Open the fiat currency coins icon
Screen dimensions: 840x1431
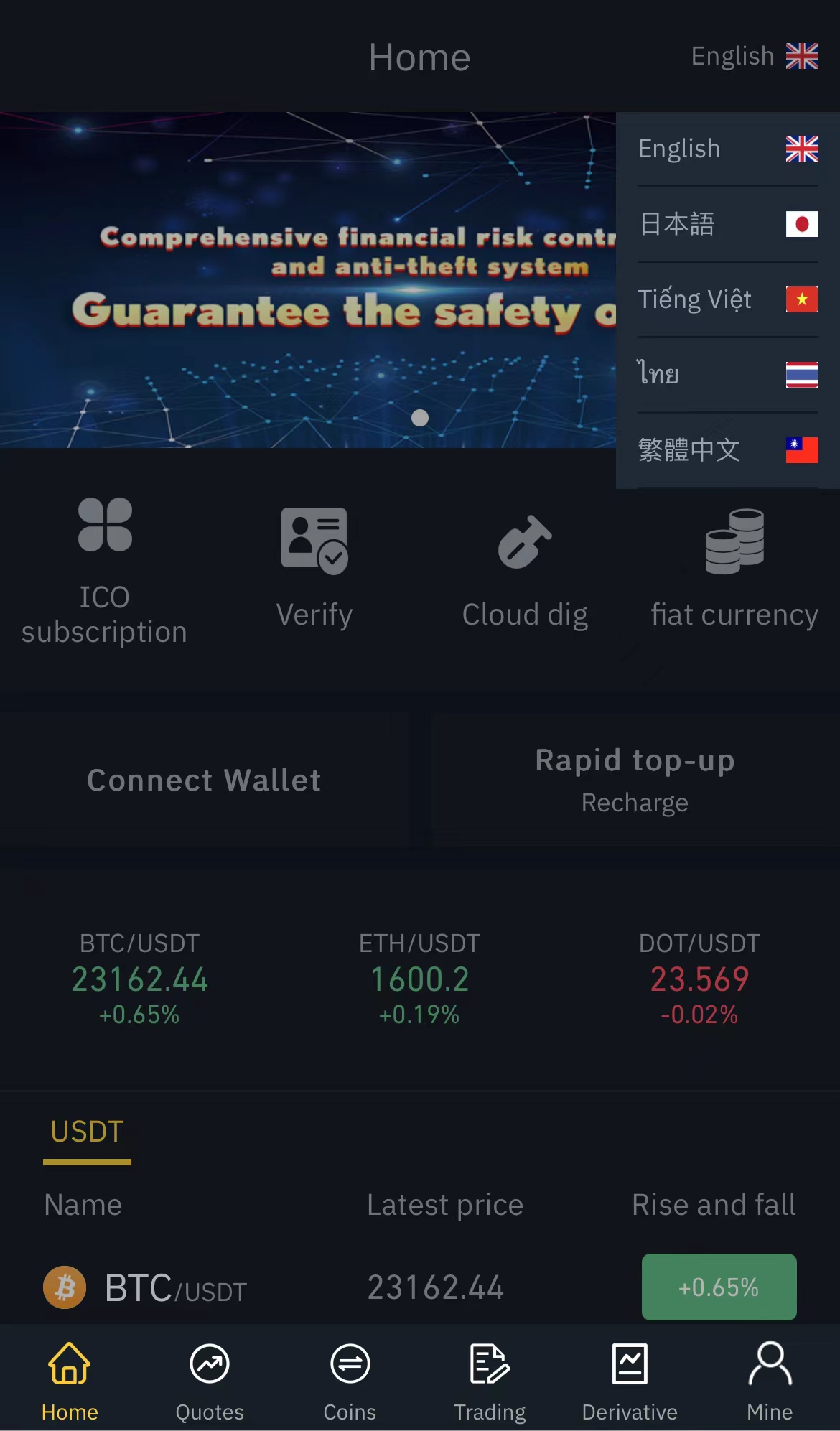(734, 544)
